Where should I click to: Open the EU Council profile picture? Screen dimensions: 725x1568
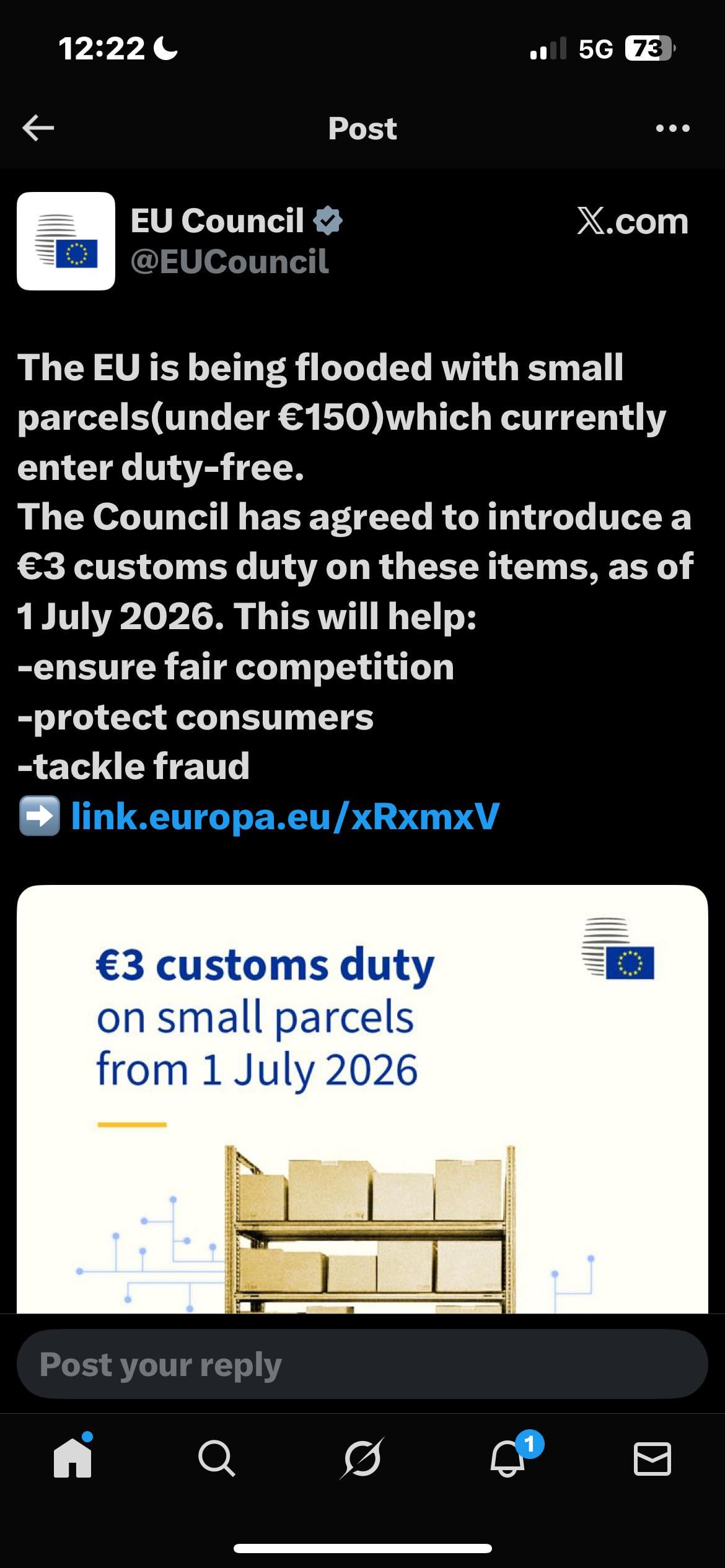(66, 242)
